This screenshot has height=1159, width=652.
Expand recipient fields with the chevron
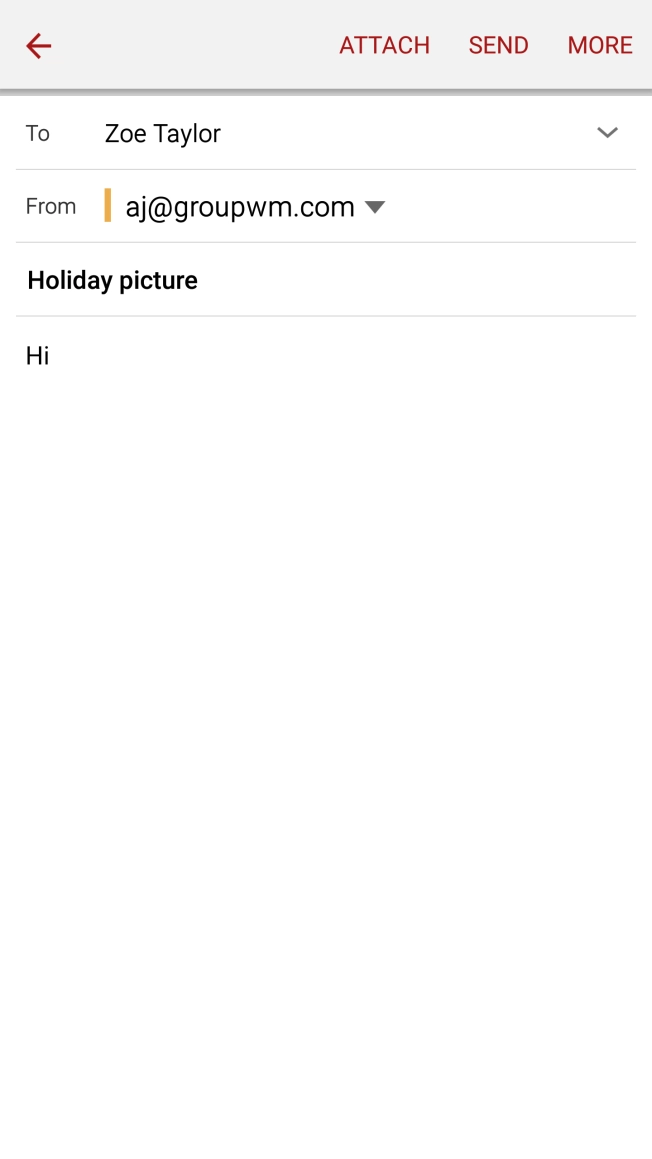[x=607, y=133]
